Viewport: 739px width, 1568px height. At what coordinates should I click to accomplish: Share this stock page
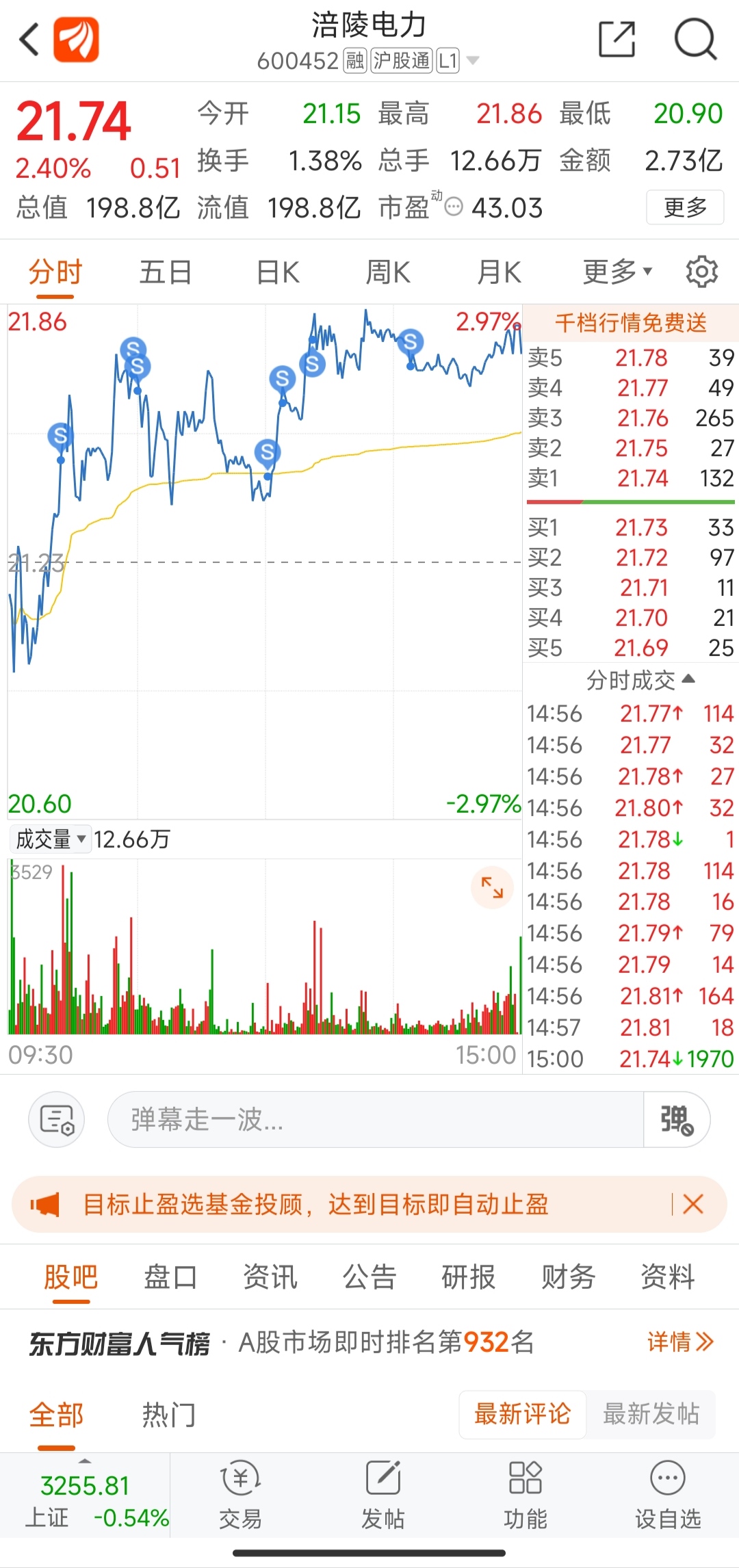tap(617, 40)
